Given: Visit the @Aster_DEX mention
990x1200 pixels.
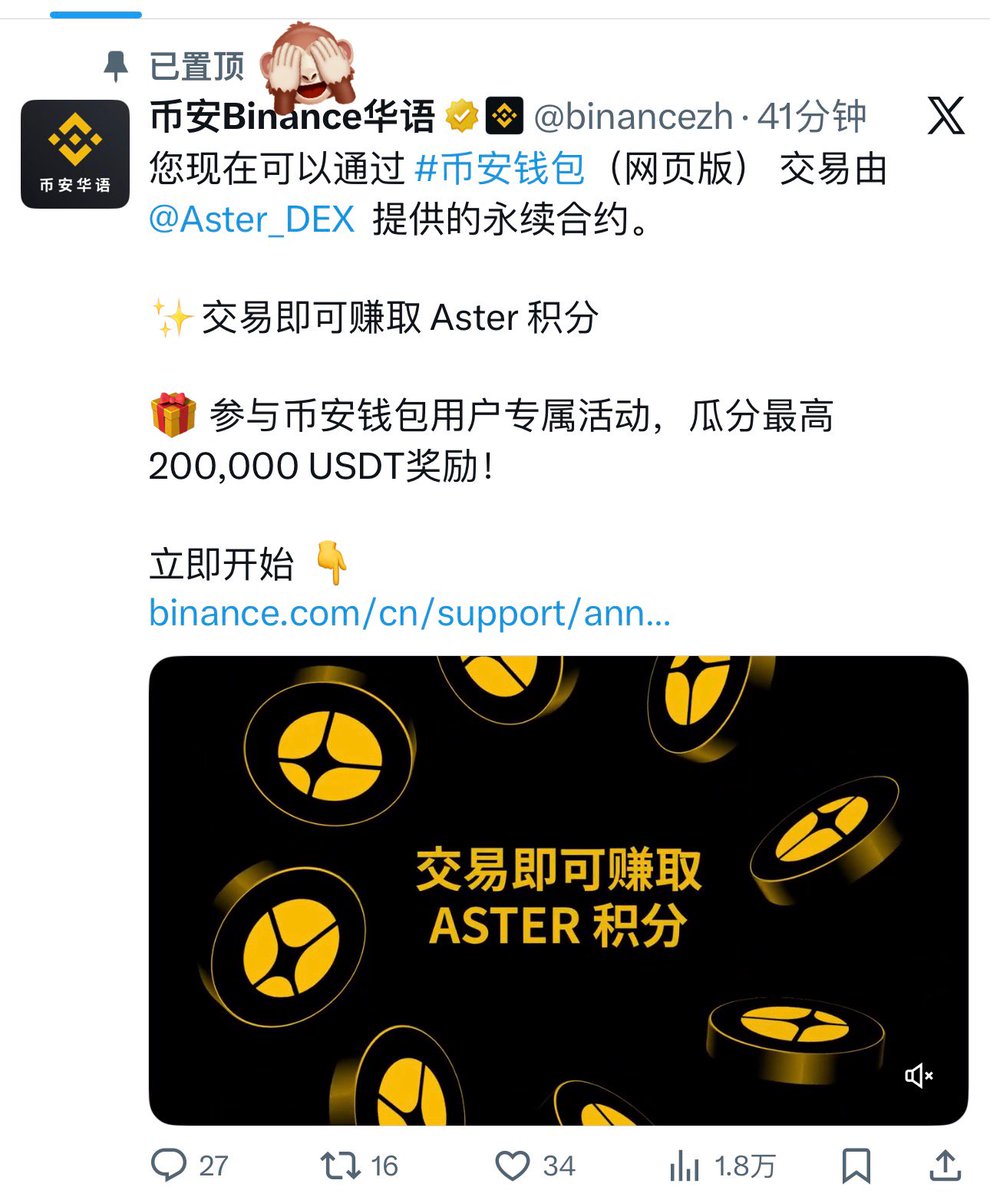Looking at the screenshot, I should 251,219.
